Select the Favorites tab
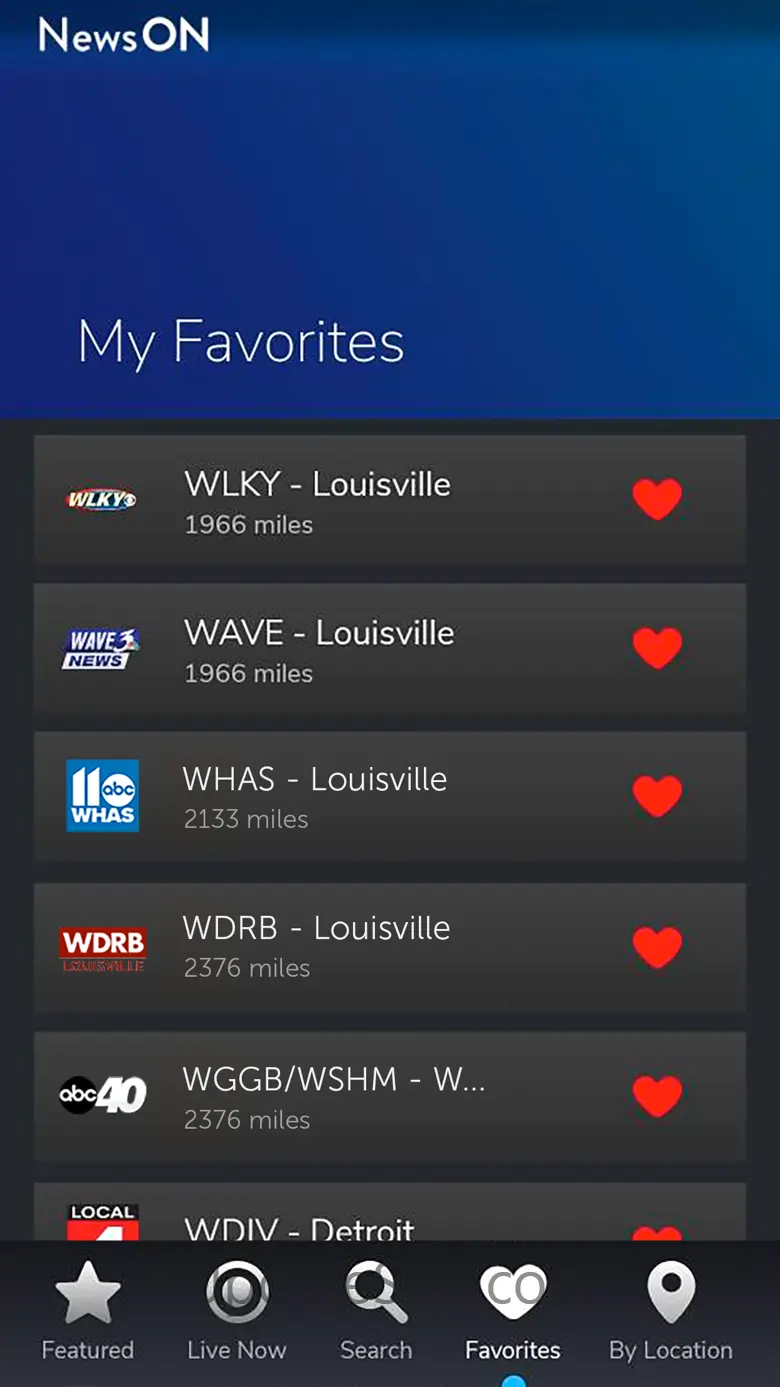This screenshot has width=780, height=1387. pyautogui.click(x=513, y=1311)
